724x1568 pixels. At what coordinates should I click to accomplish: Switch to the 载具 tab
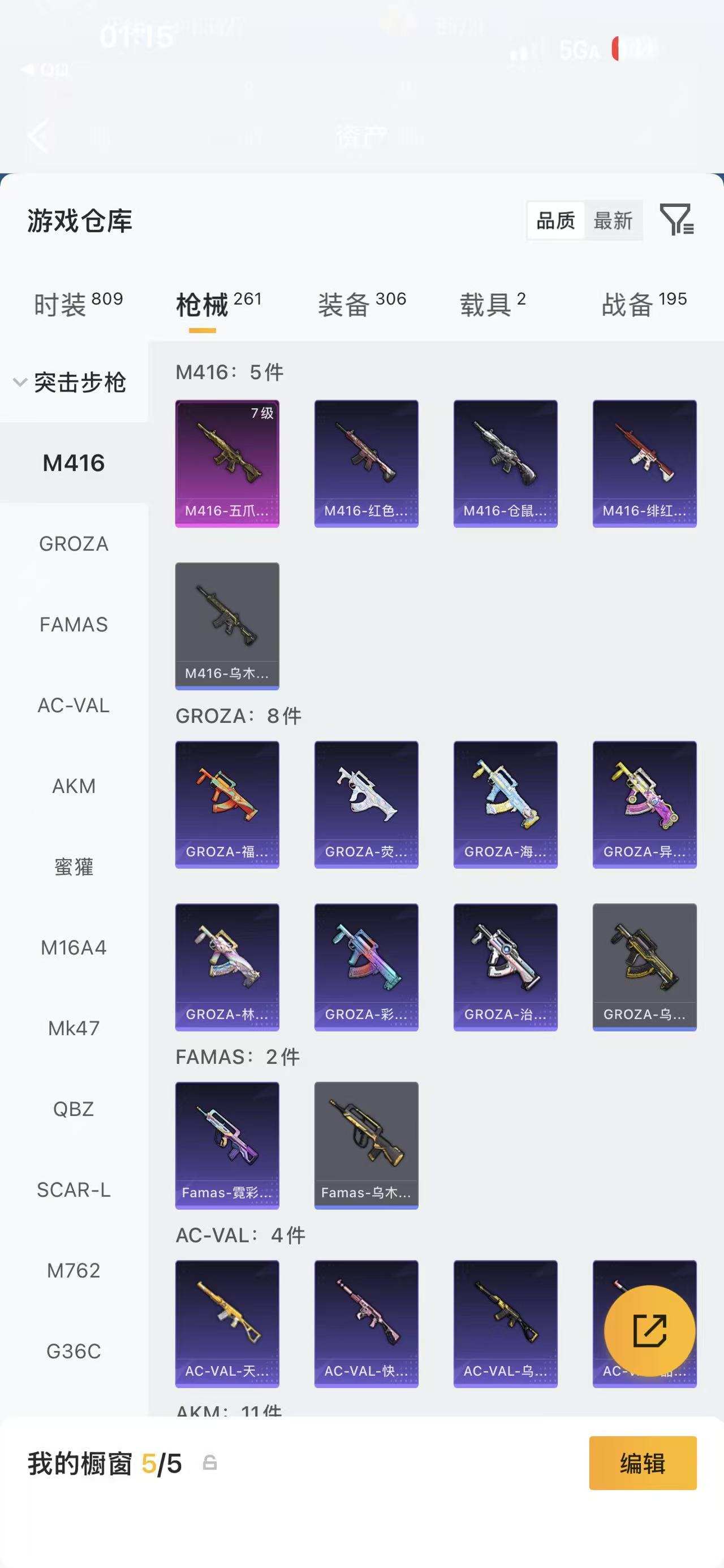coord(492,304)
